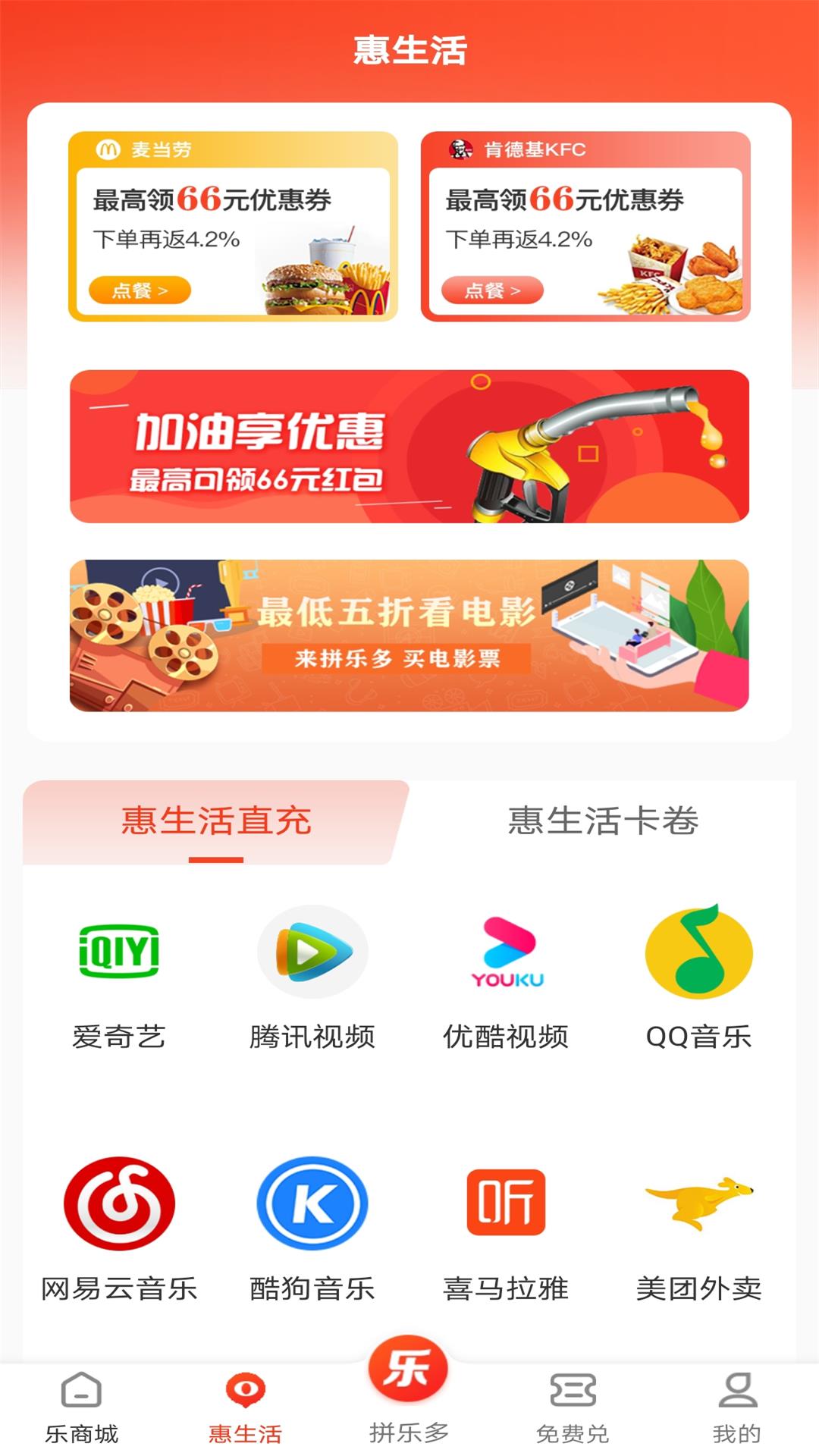Open the 加油享优惠 banner
This screenshot has width=819, height=1456.
pyautogui.click(x=409, y=447)
